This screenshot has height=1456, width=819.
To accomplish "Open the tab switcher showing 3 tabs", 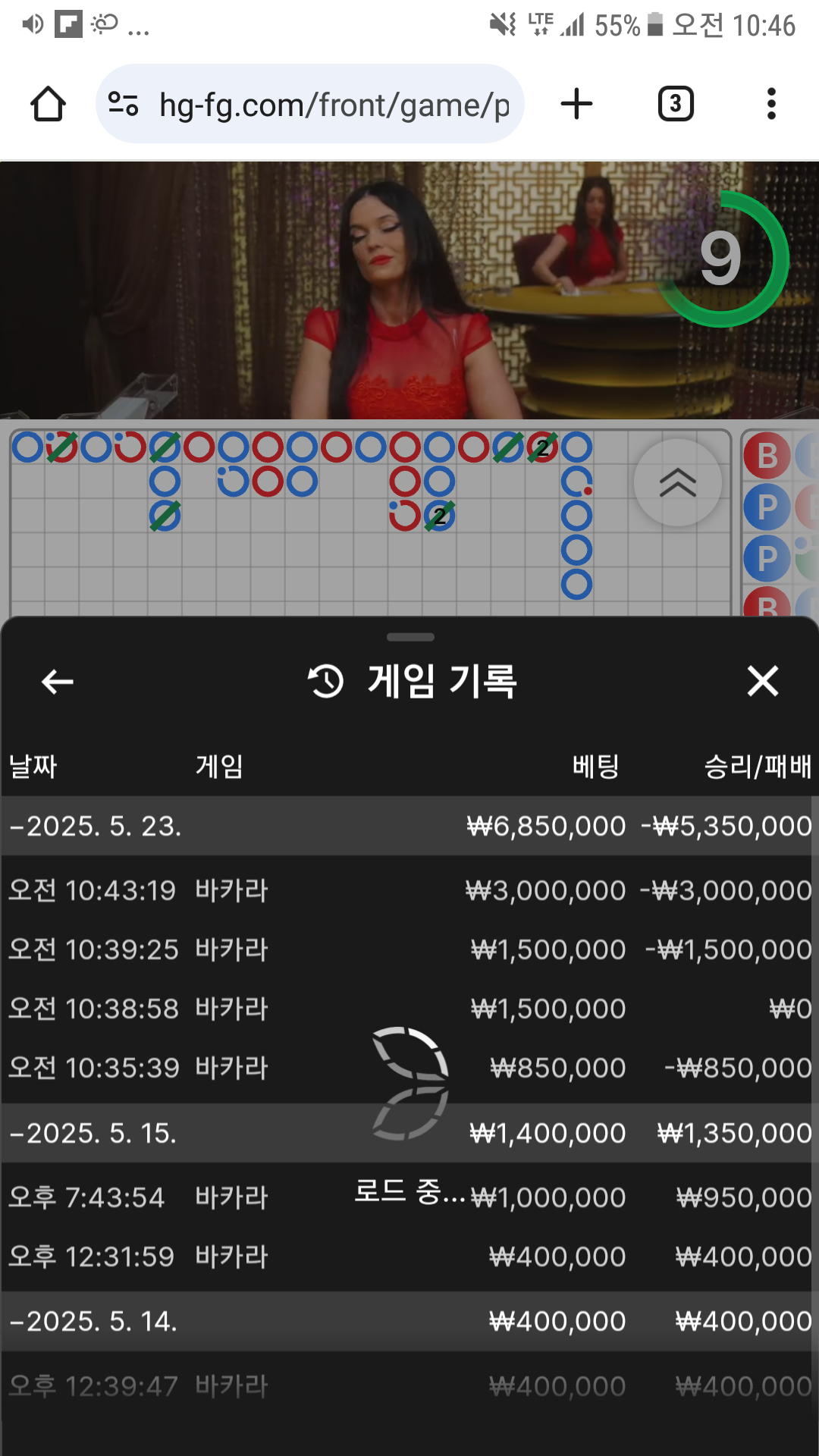I will 675,104.
